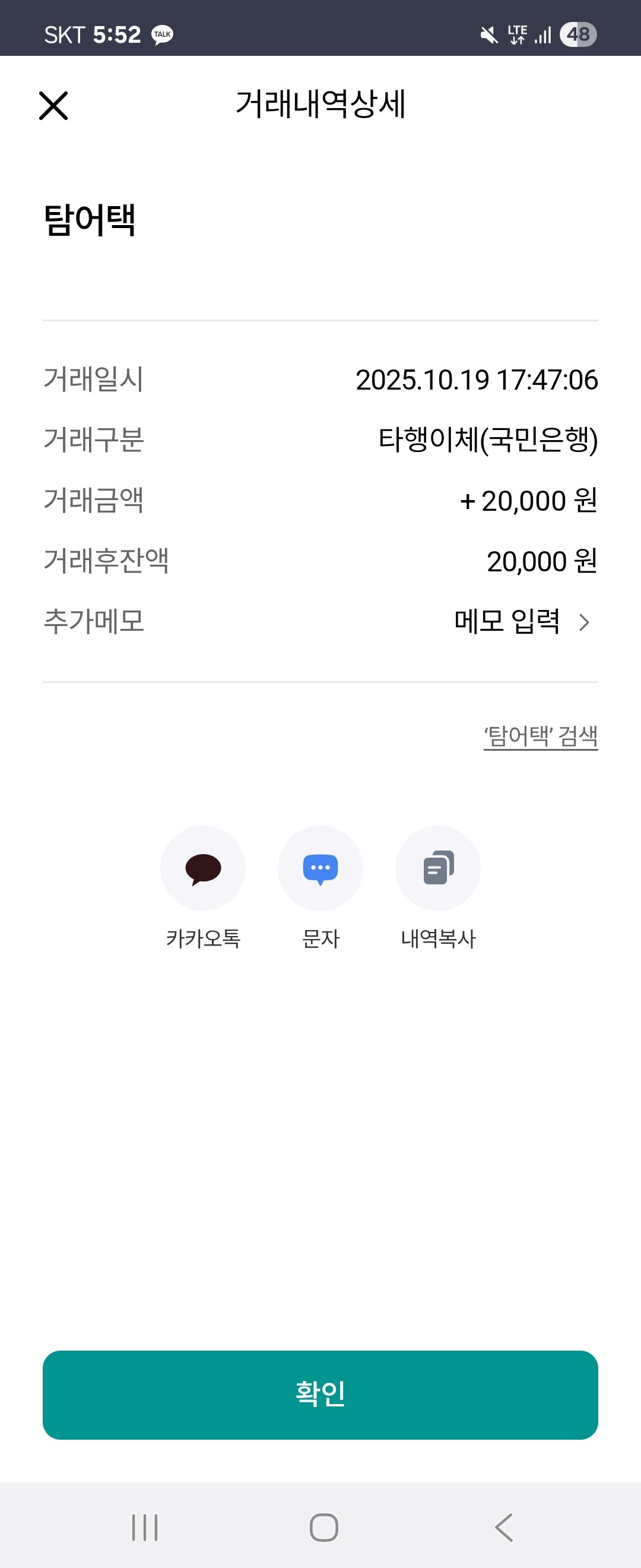
Task: Close the 거래내역상세 screen
Action: click(53, 106)
